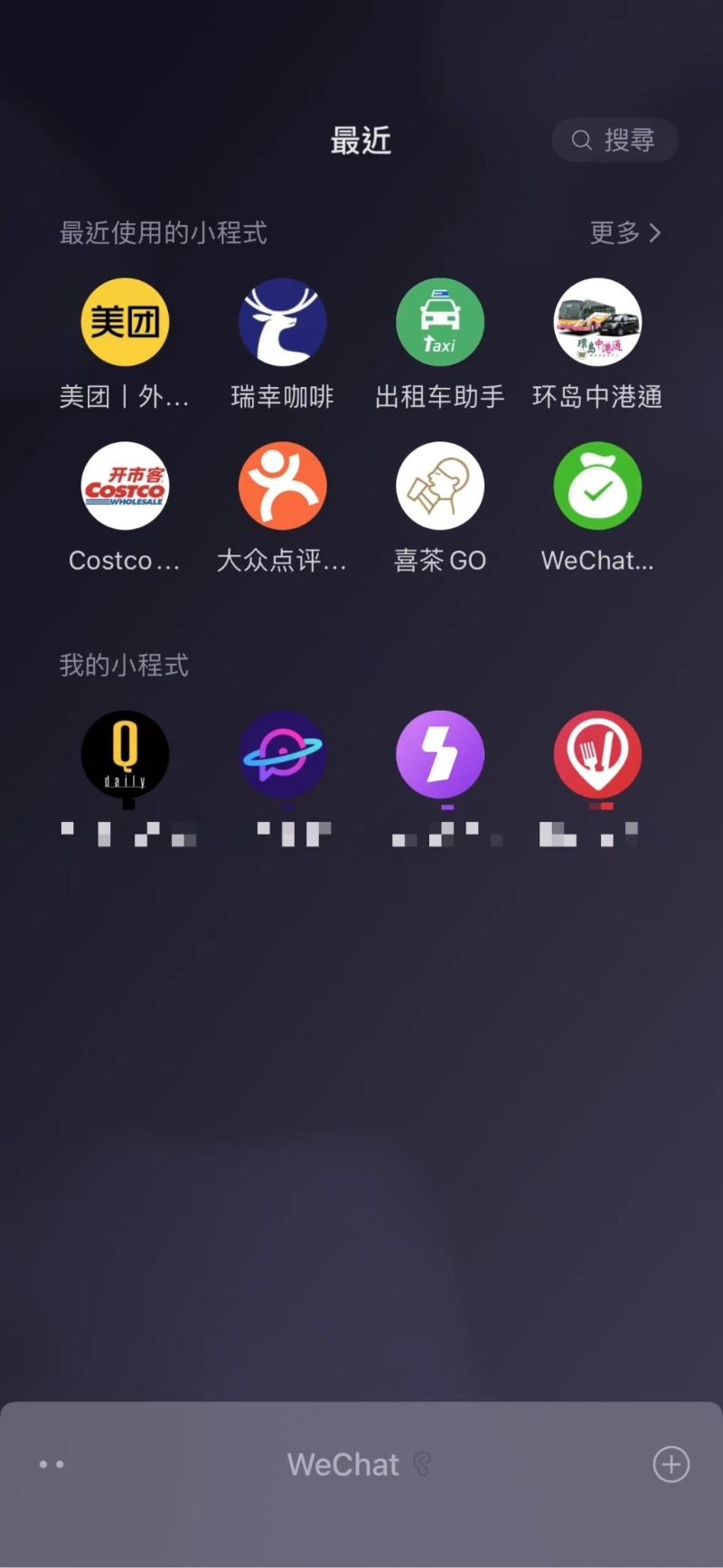
Task: Open the purple planet mini program
Action: (282, 753)
